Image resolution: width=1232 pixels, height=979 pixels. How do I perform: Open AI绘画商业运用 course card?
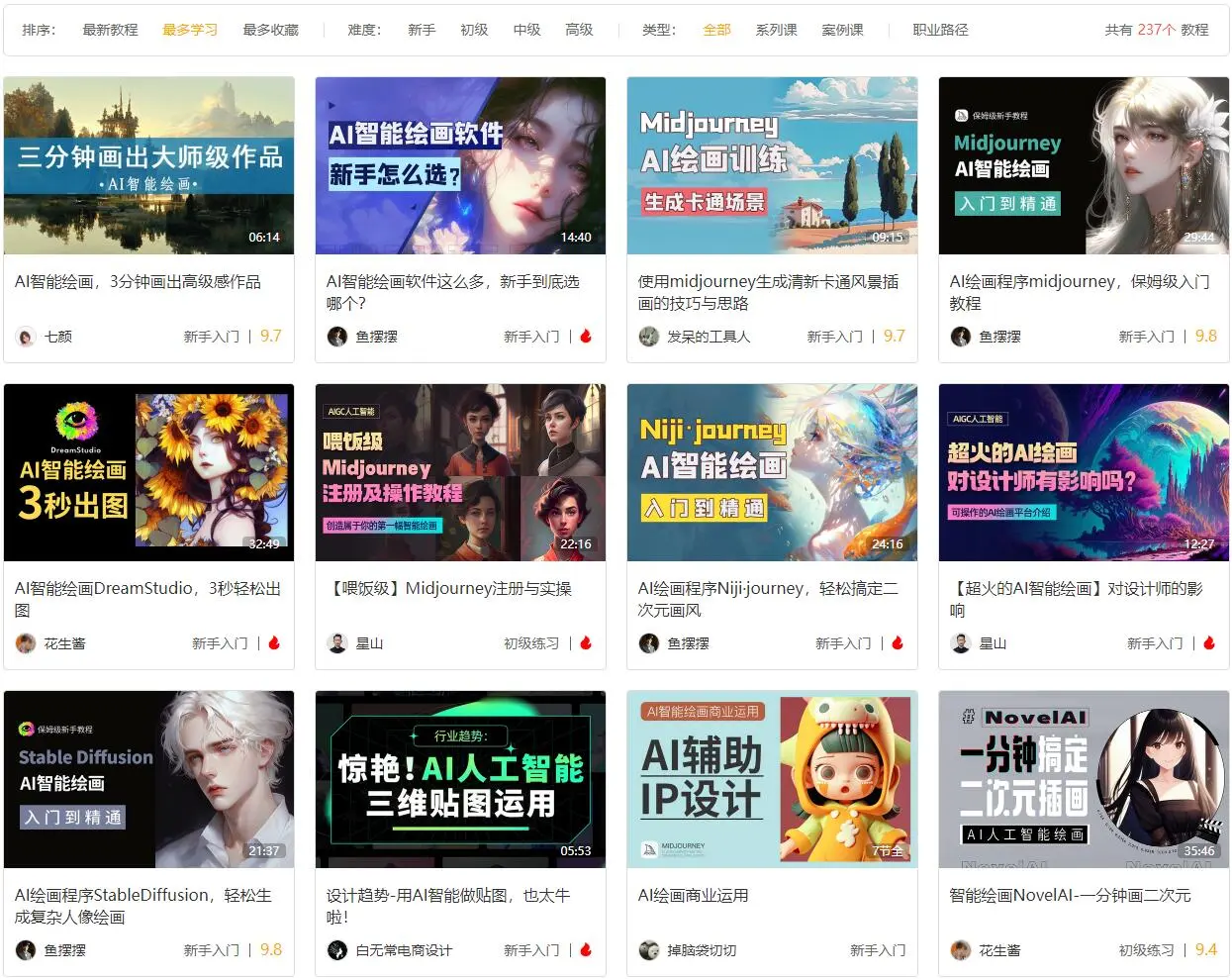point(772,780)
